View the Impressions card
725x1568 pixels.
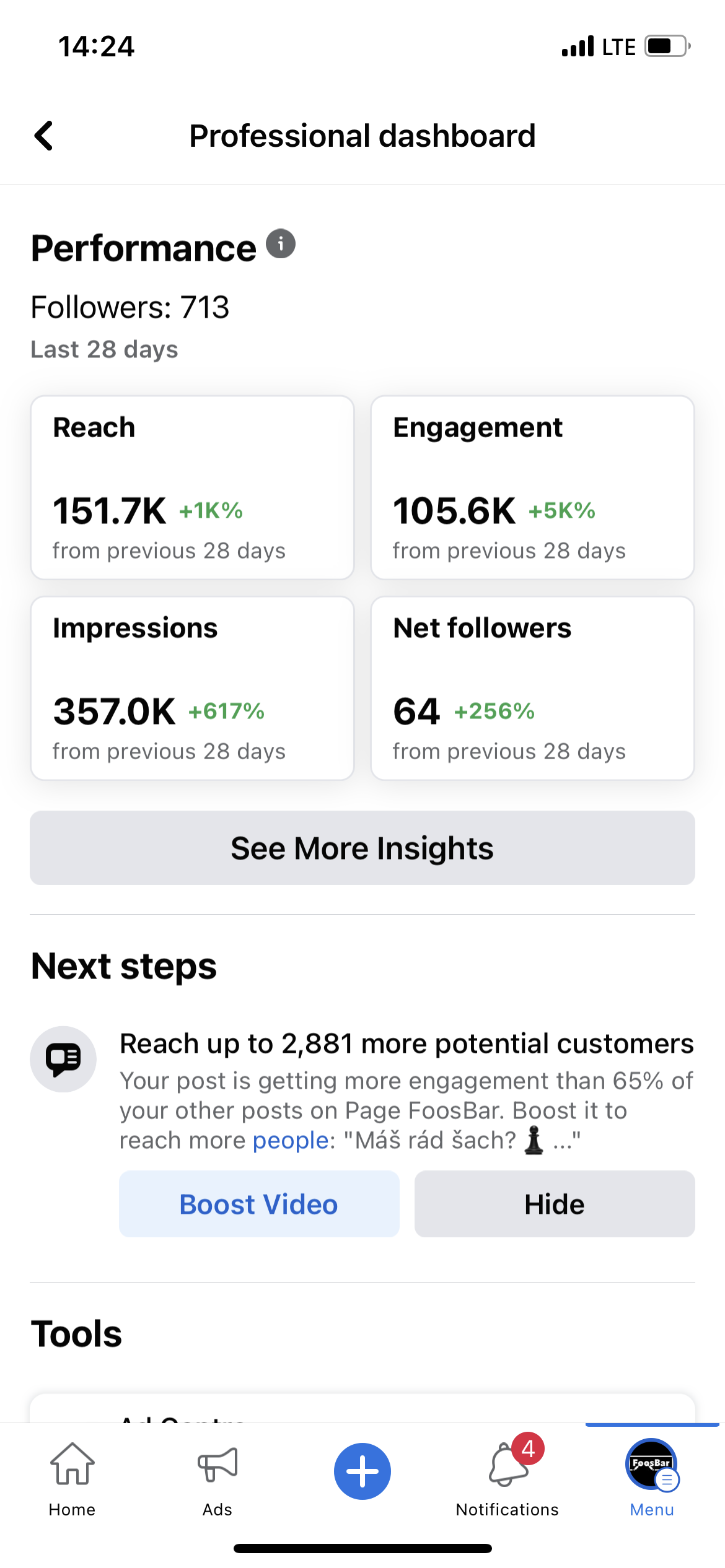pos(192,688)
